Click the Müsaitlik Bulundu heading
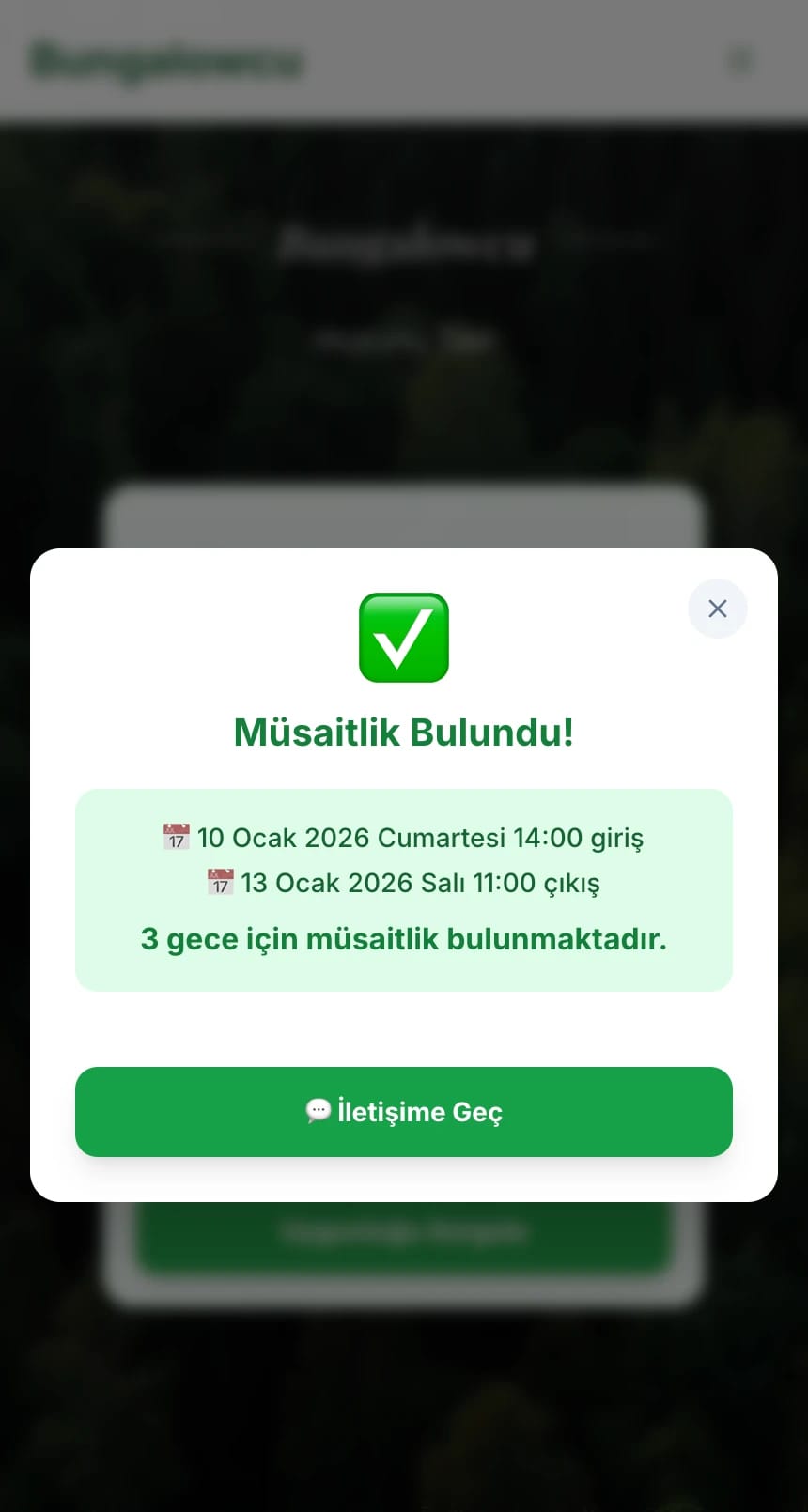The height and width of the screenshot is (1512, 808). coord(403,733)
